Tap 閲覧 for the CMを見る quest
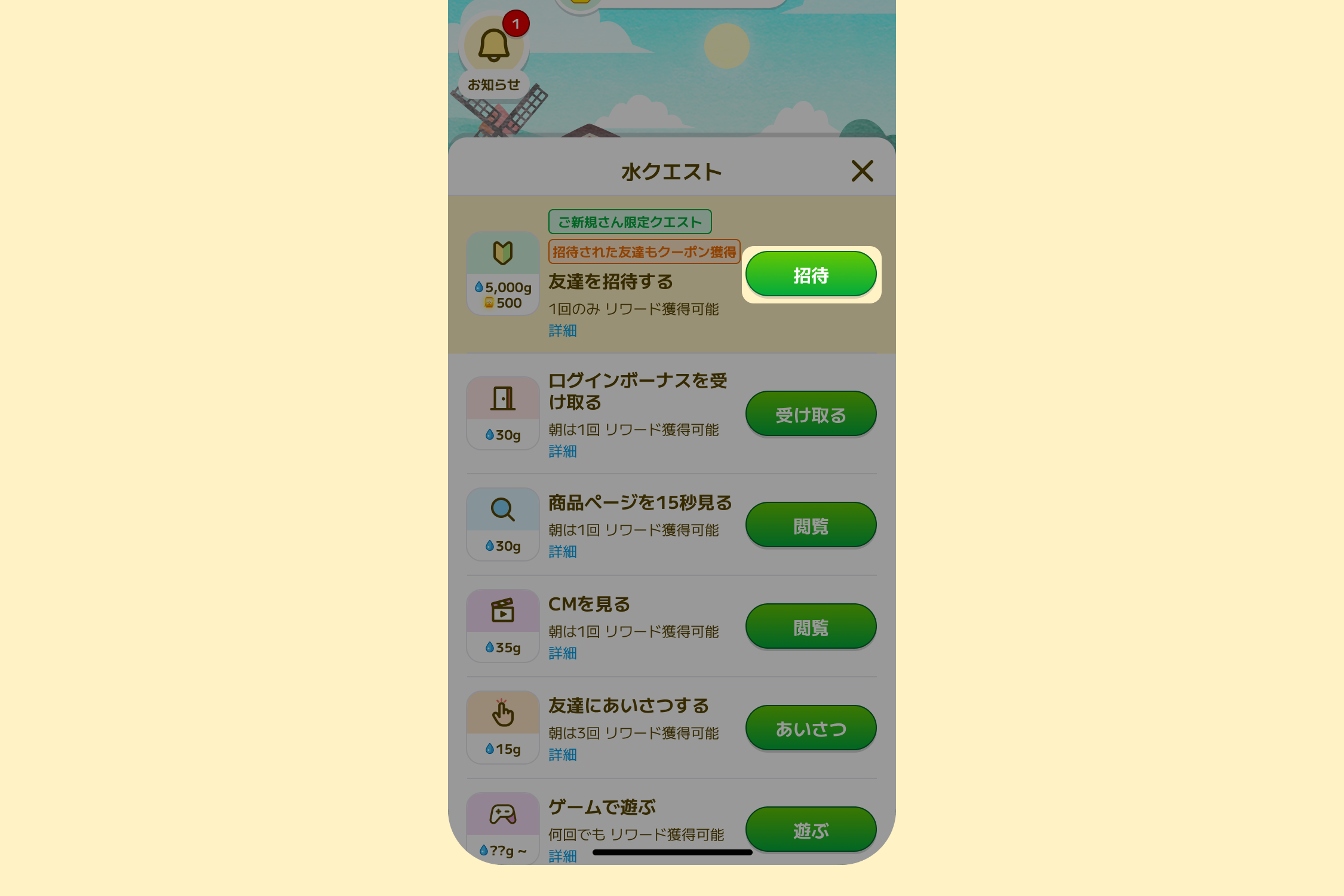This screenshot has width=1344, height=896. 811,627
